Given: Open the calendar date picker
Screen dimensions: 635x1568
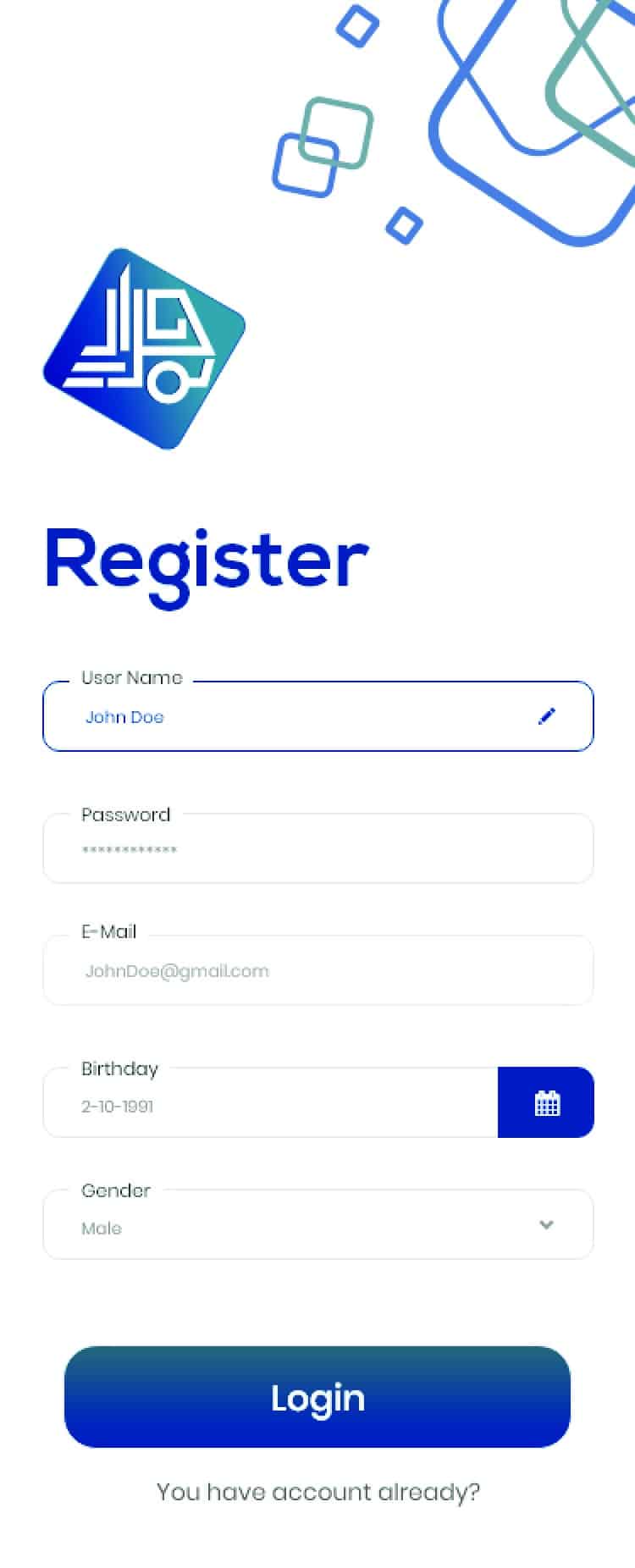Looking at the screenshot, I should [x=546, y=1103].
